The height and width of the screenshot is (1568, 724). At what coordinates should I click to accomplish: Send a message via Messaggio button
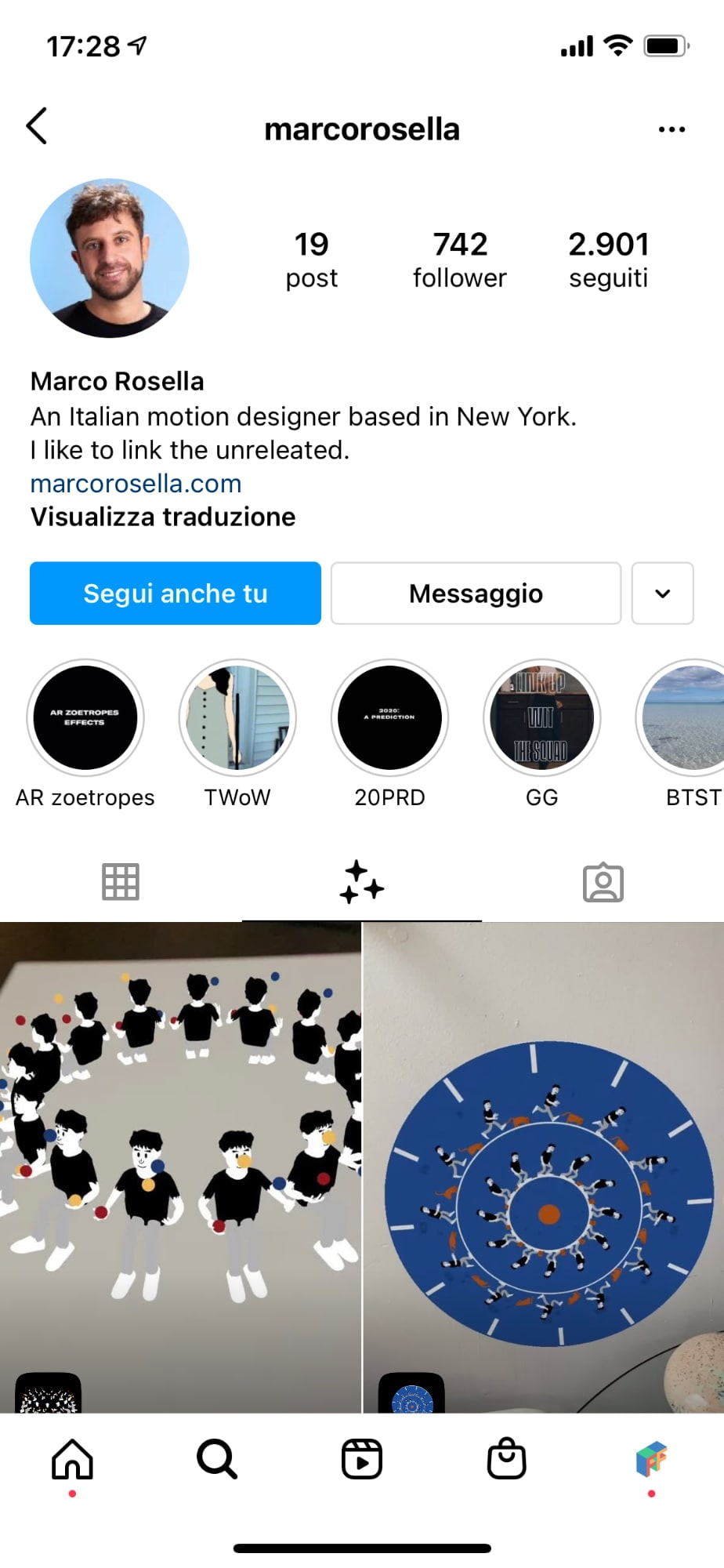tap(476, 593)
